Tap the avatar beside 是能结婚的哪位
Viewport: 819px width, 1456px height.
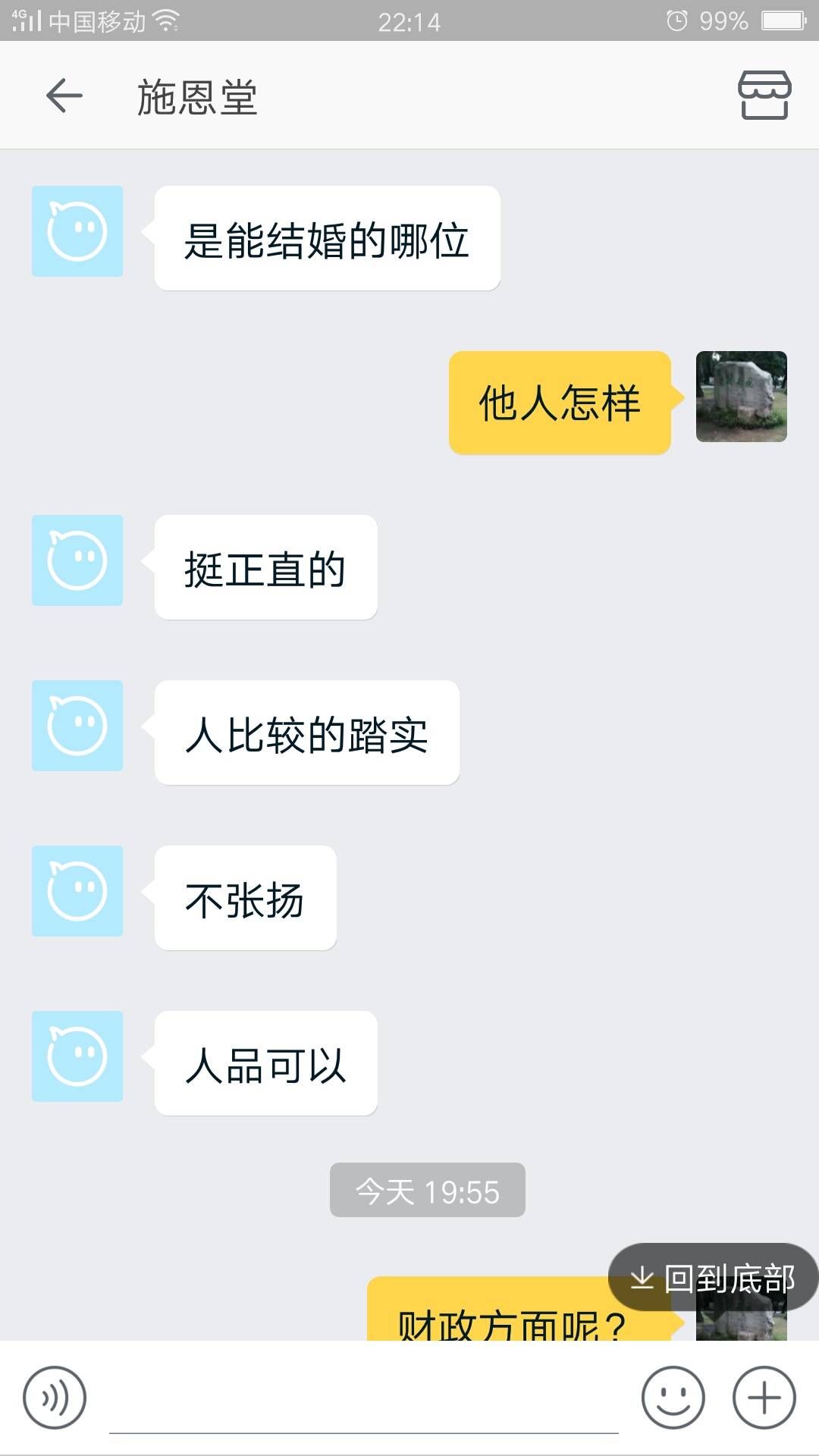tap(77, 231)
